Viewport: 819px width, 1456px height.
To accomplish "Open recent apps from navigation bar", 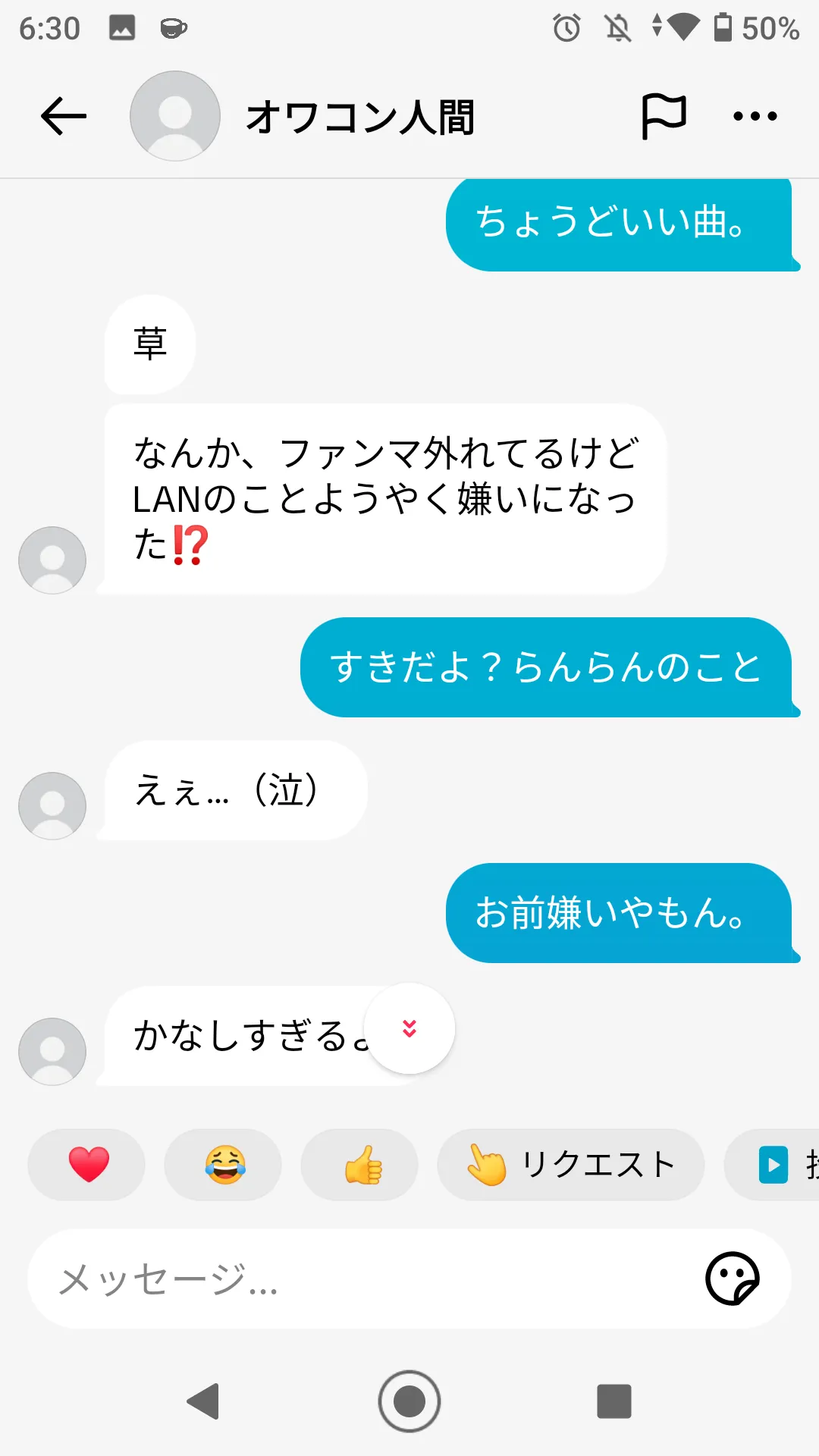I will tap(613, 1401).
